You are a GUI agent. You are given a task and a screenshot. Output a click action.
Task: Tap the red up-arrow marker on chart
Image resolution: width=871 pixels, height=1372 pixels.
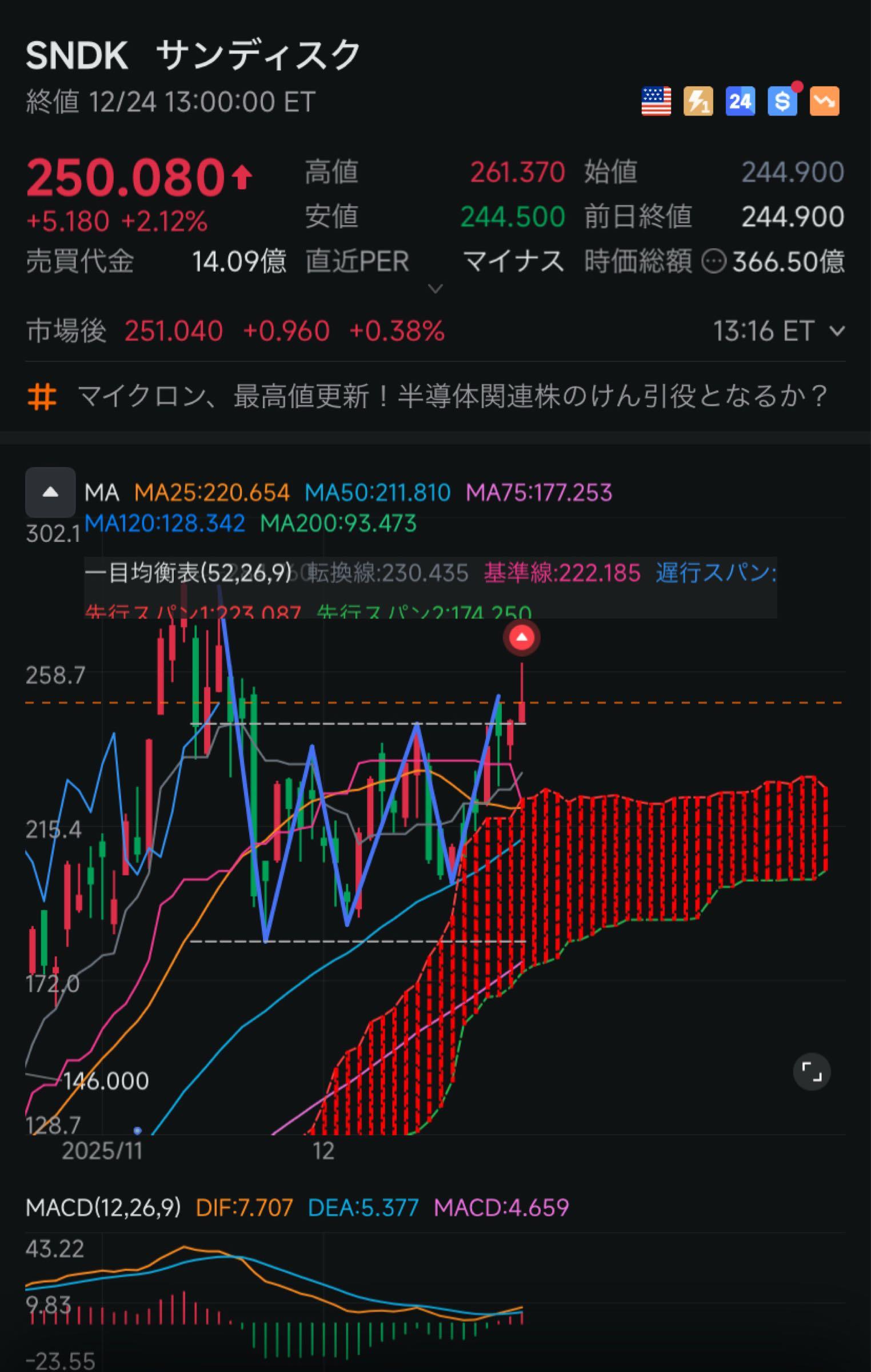(x=522, y=637)
